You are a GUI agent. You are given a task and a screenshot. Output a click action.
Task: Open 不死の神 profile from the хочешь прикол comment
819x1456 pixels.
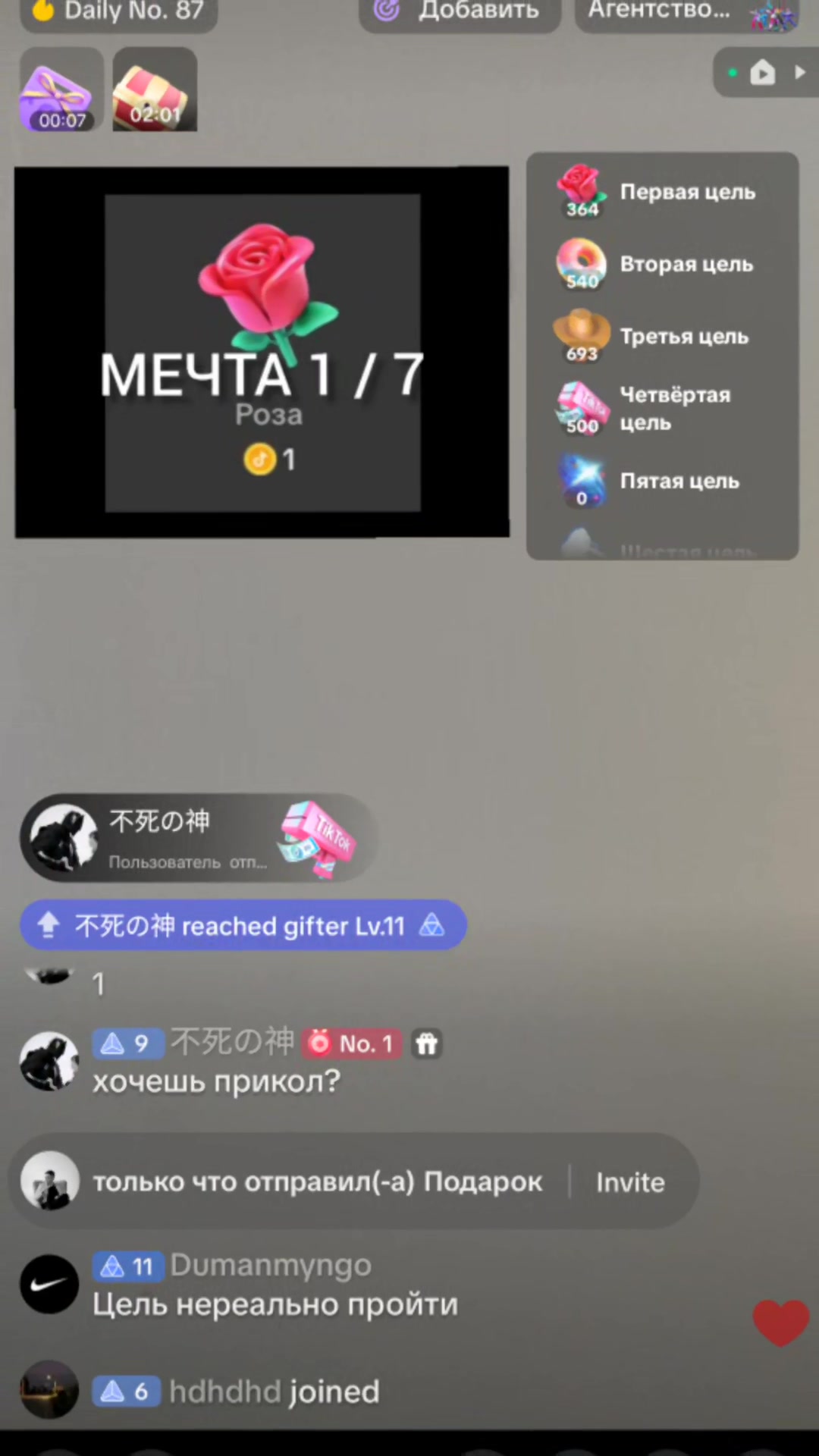(x=232, y=1042)
